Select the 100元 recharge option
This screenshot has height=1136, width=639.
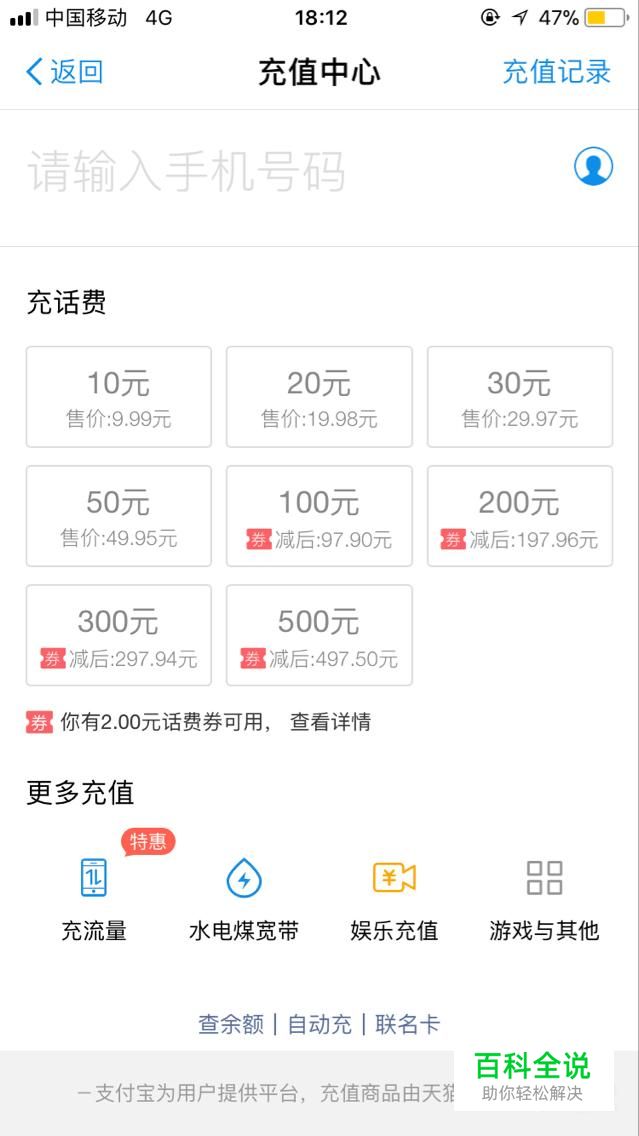point(319,516)
